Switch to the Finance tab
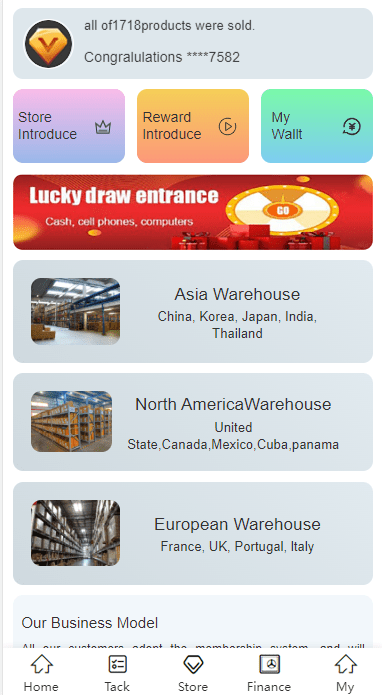The width and height of the screenshot is (382, 695). (269, 673)
